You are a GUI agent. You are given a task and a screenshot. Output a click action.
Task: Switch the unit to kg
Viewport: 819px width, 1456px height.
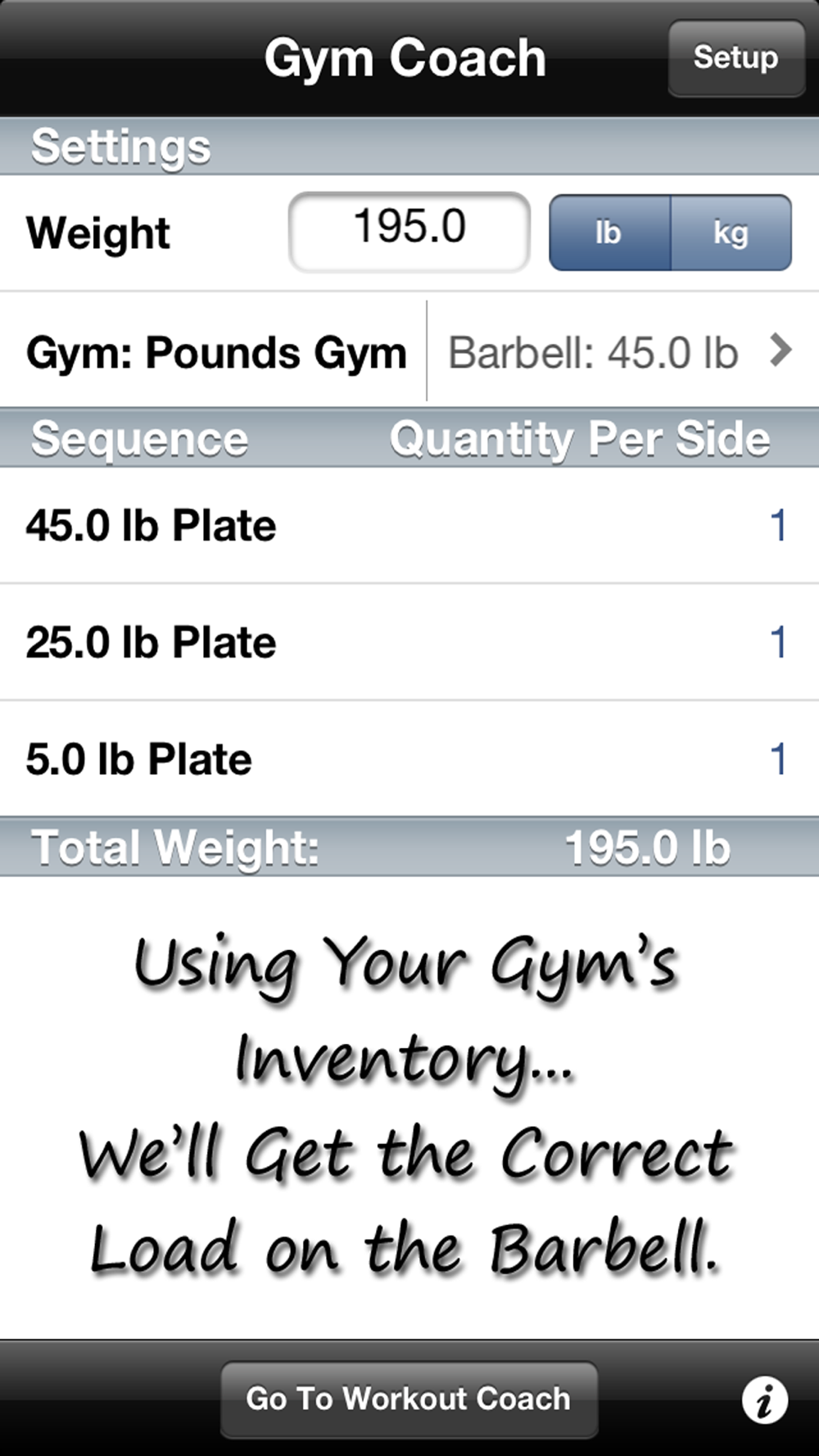point(731,233)
